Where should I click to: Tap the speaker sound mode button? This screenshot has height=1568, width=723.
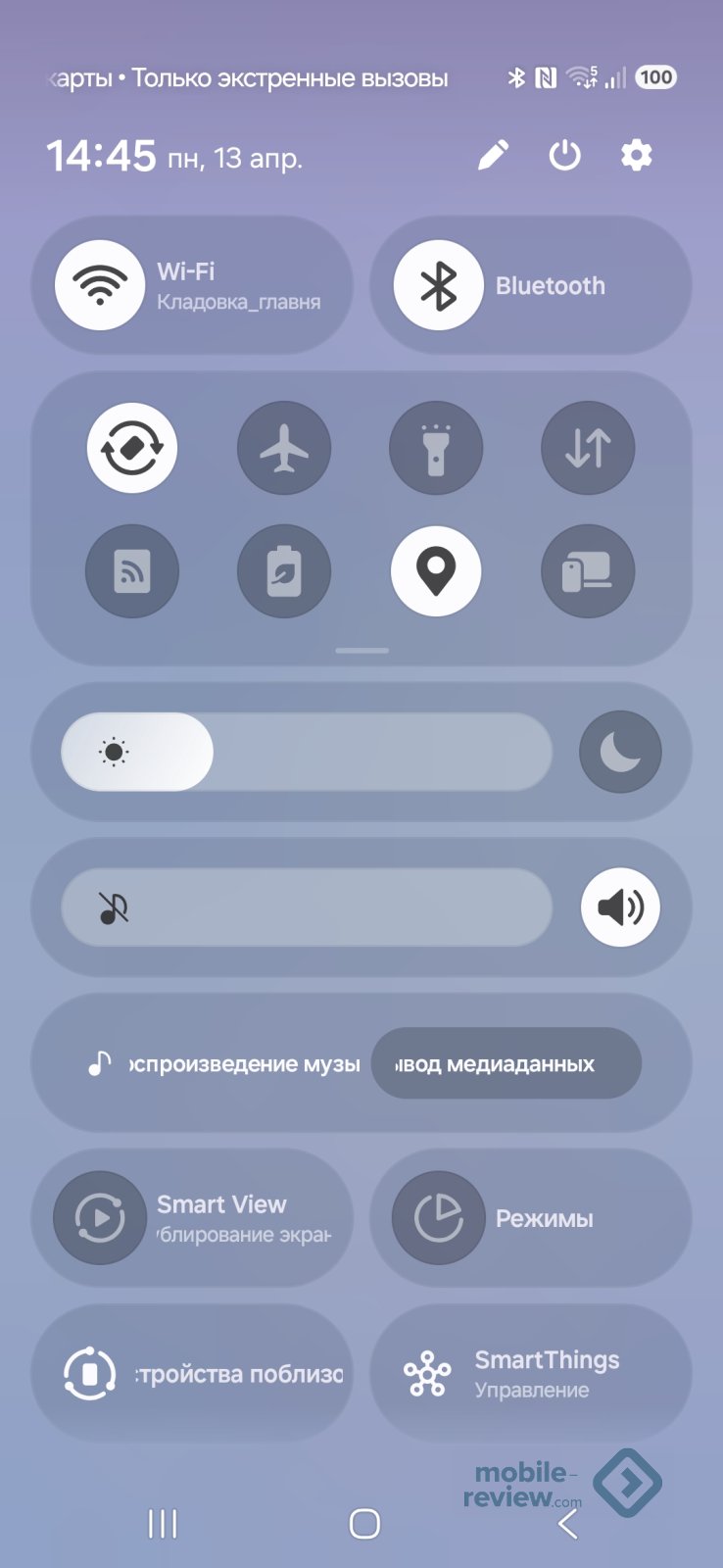[x=620, y=907]
